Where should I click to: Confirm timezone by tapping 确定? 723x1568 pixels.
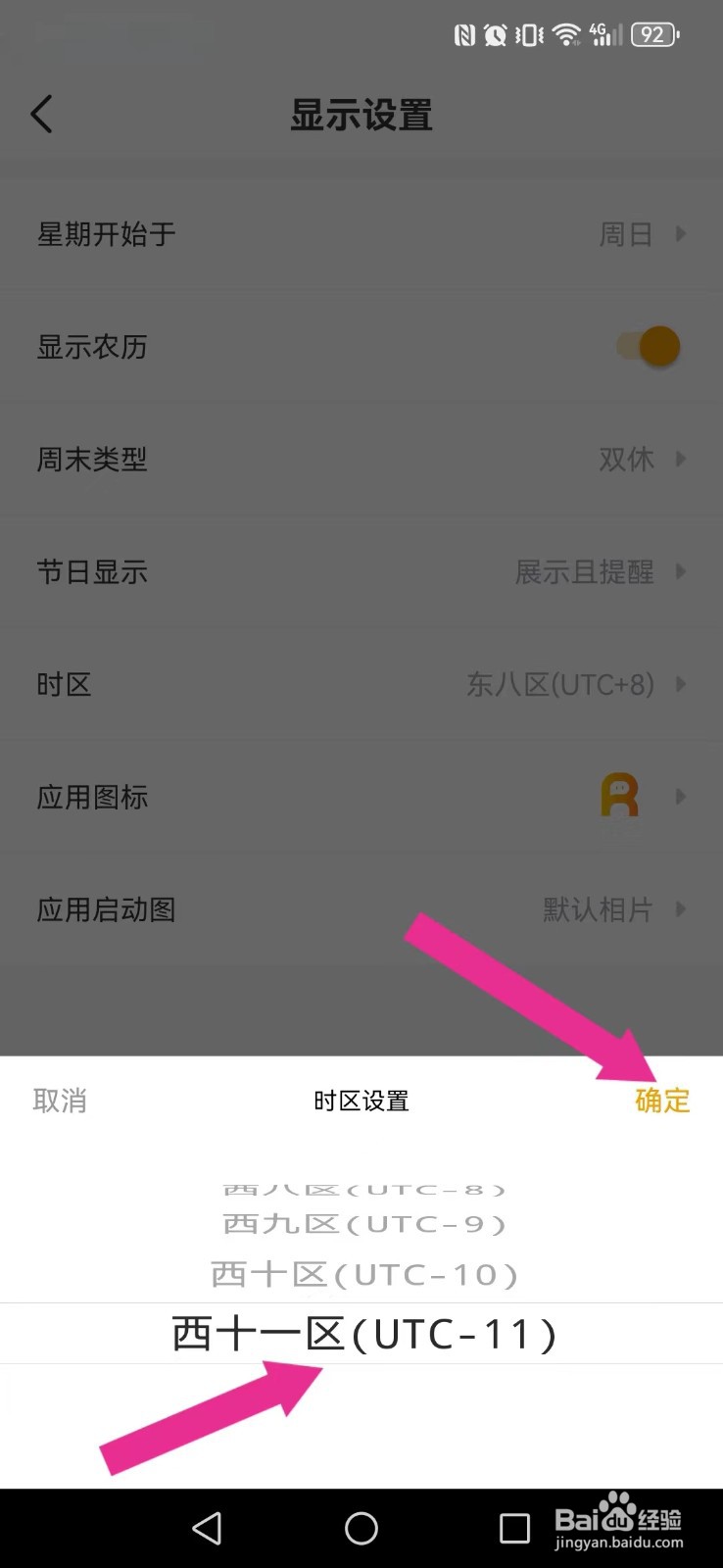(661, 1101)
